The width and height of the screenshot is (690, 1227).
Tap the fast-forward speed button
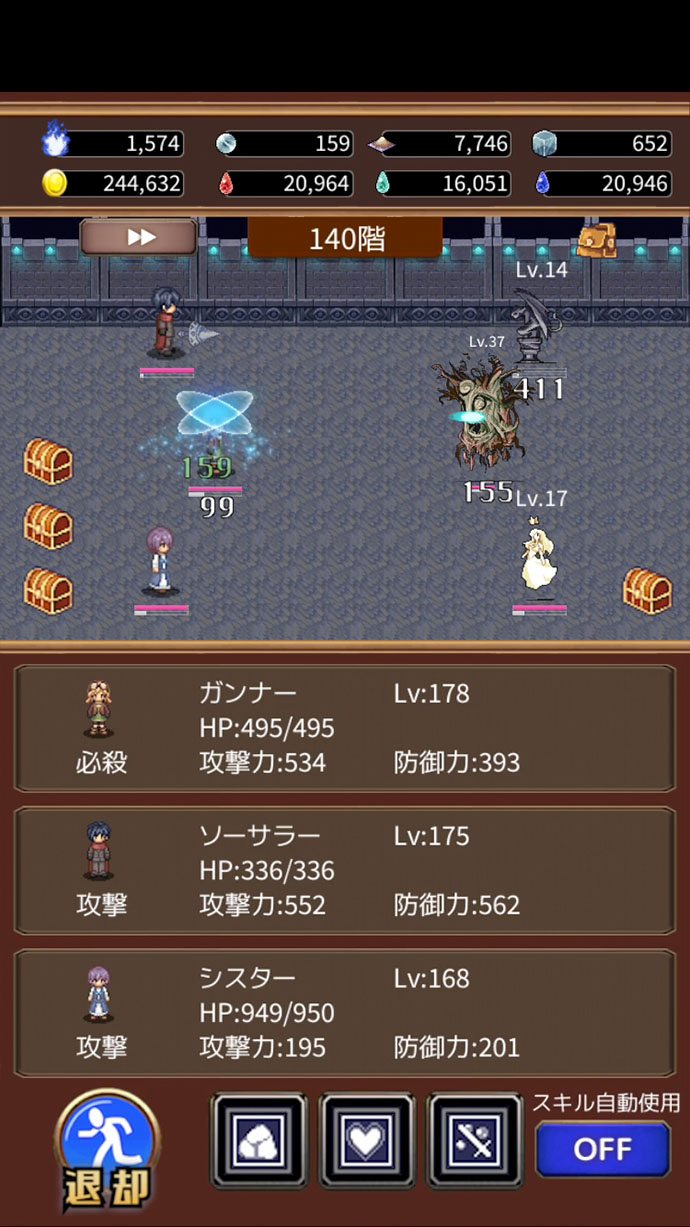pos(138,237)
